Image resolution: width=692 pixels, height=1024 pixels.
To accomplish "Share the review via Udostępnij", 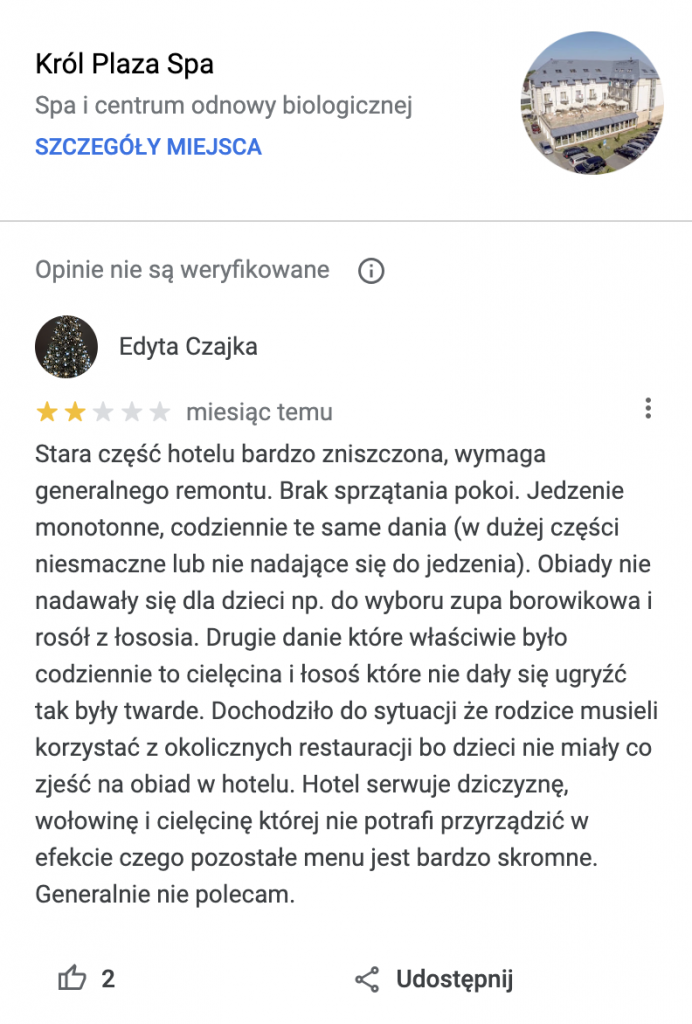I will [434, 979].
